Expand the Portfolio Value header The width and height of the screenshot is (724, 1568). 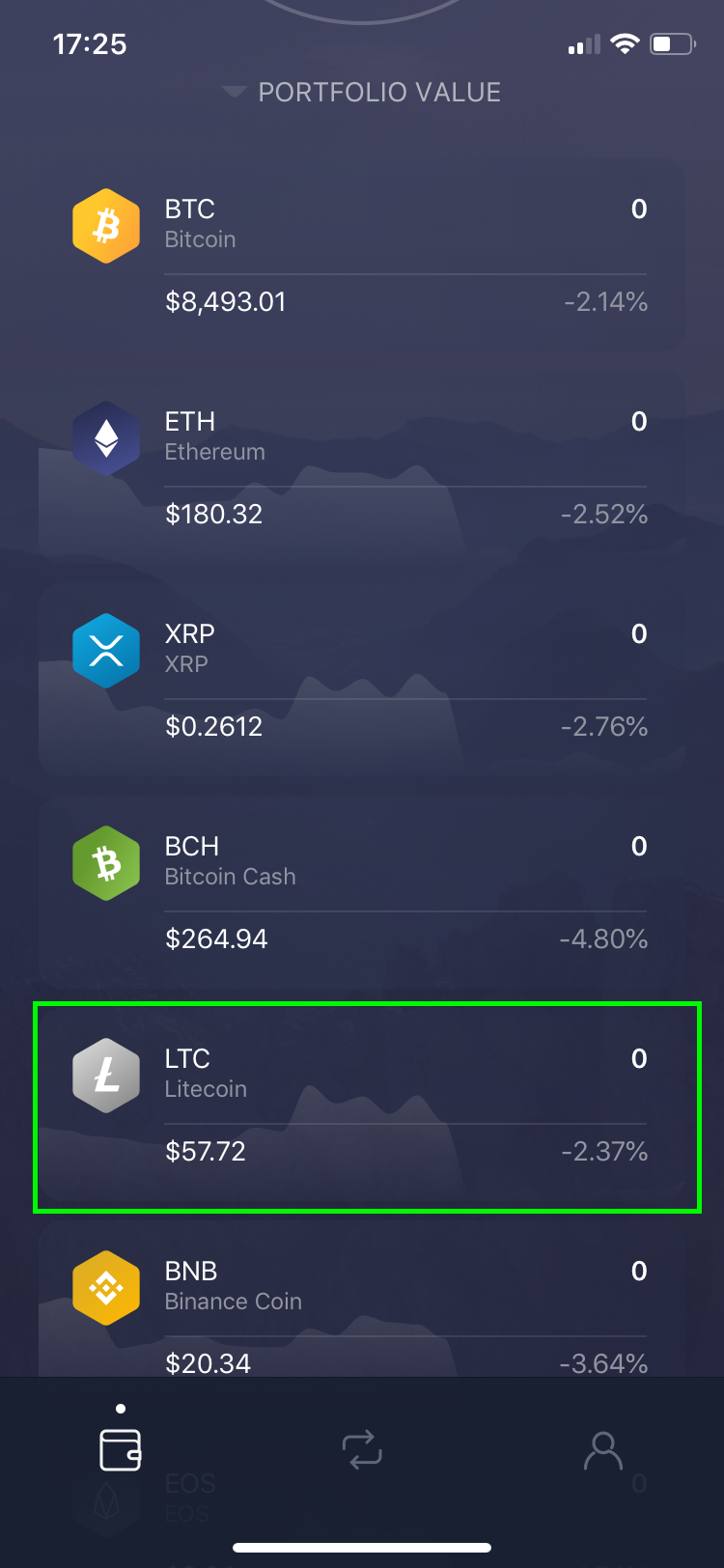pyautogui.click(x=362, y=93)
